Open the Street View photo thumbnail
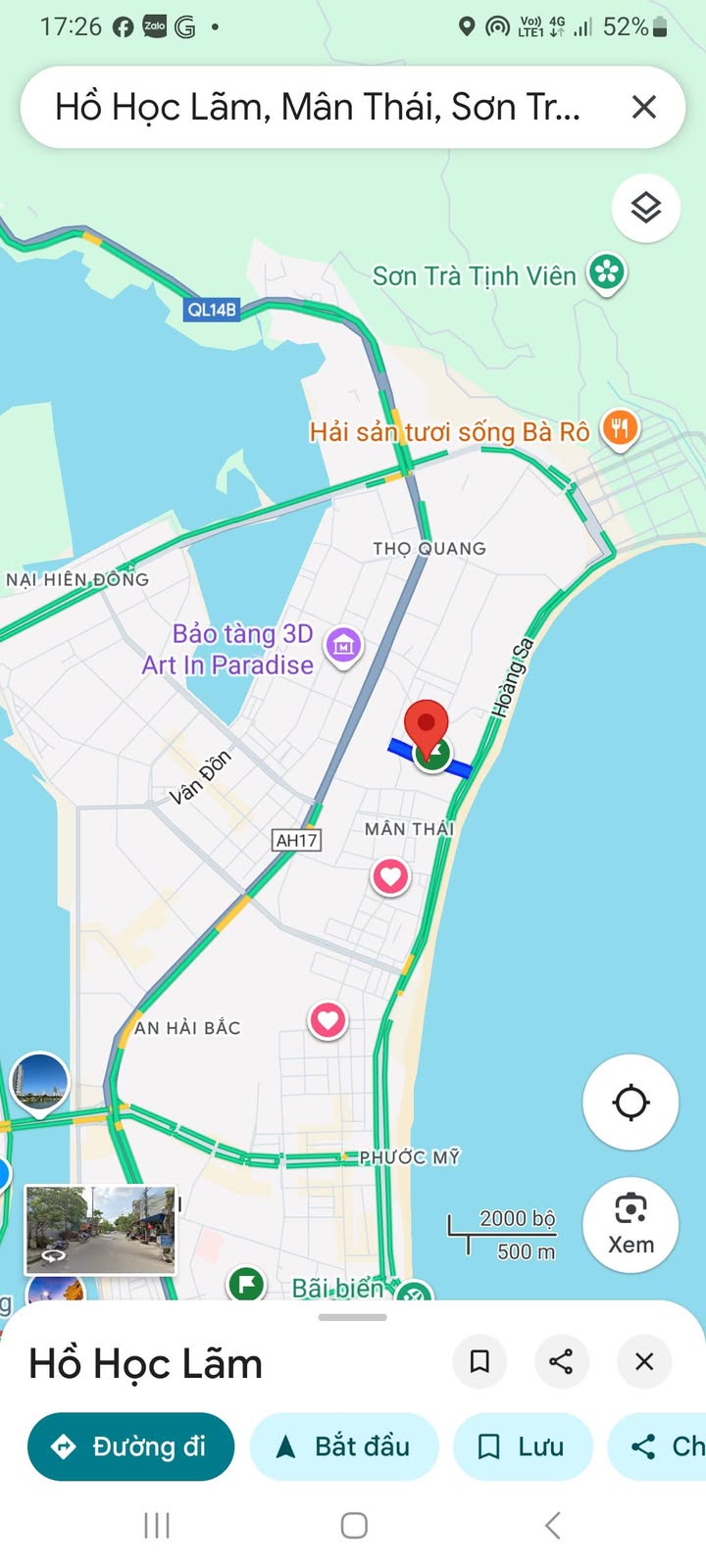Viewport: 706px width, 1568px height. tap(100, 1229)
